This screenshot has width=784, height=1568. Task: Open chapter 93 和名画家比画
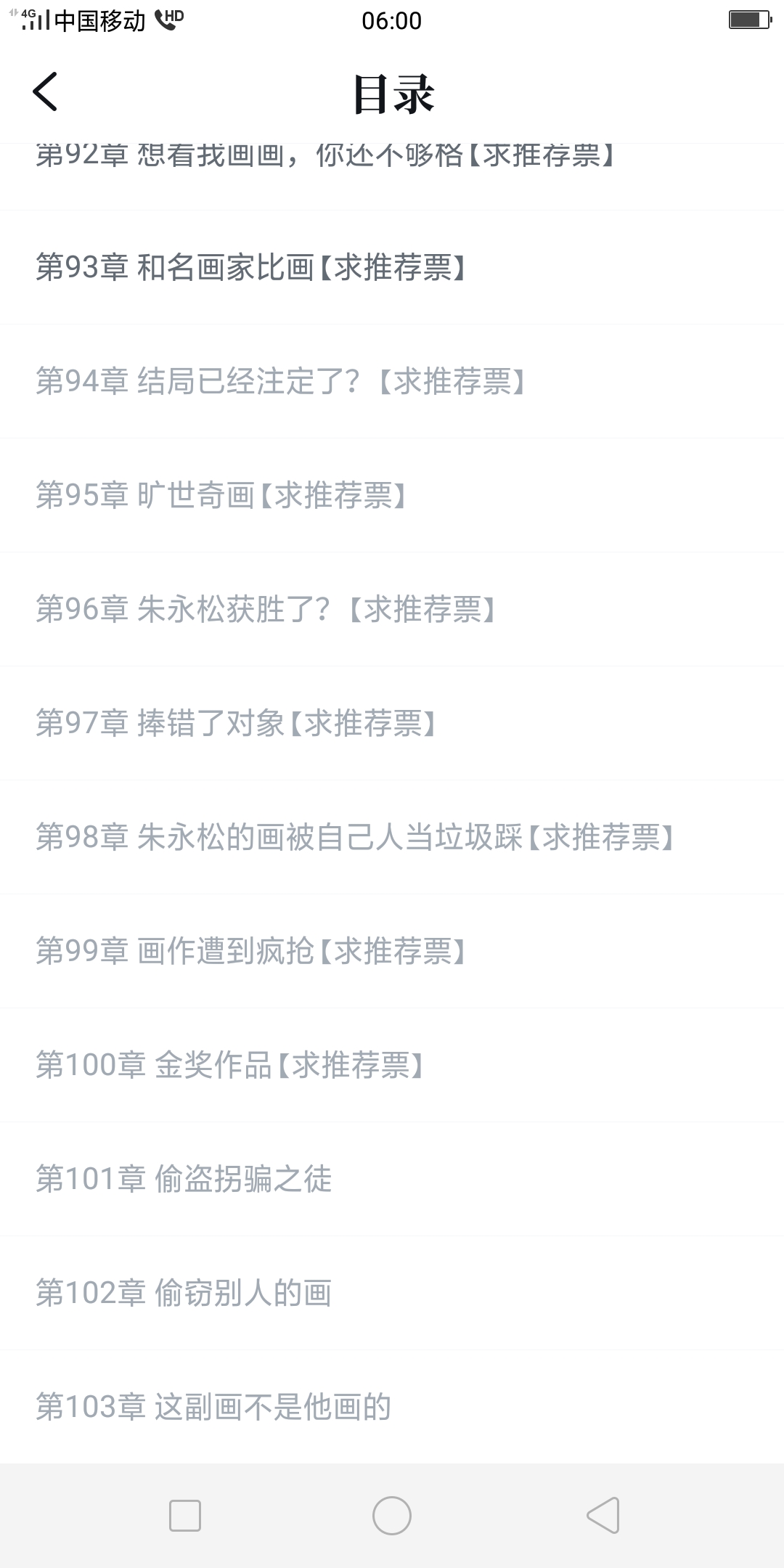point(392,267)
